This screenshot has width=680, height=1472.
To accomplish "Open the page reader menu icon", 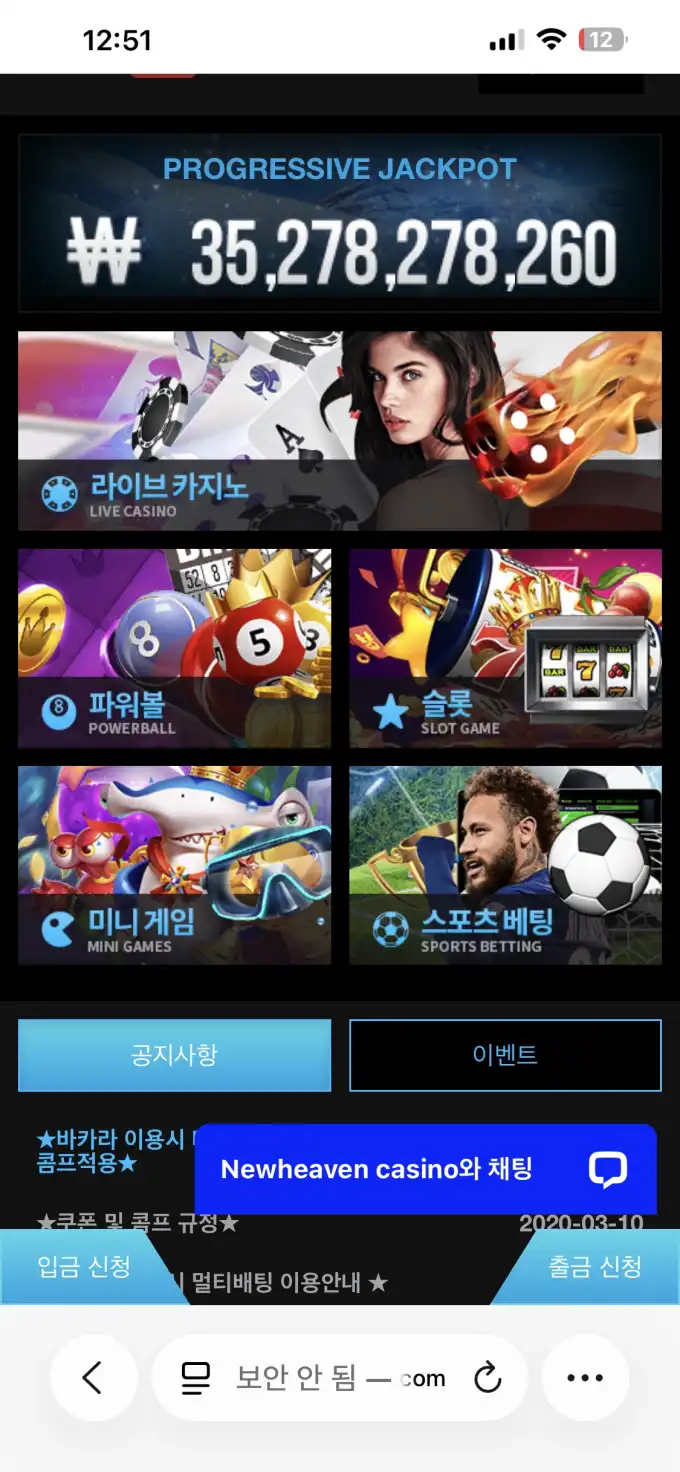I will pos(196,1378).
